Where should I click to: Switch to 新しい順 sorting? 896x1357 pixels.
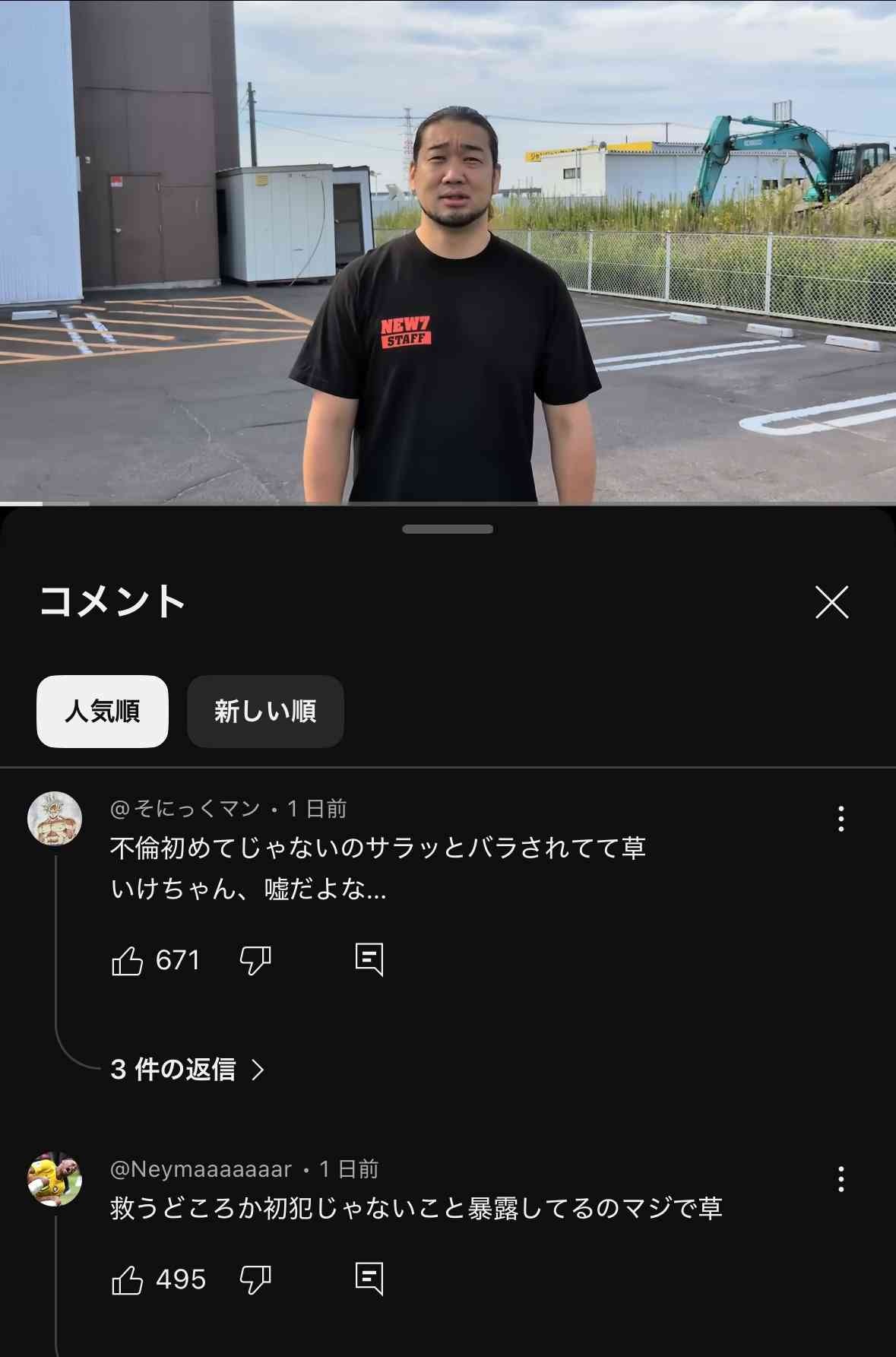265,712
